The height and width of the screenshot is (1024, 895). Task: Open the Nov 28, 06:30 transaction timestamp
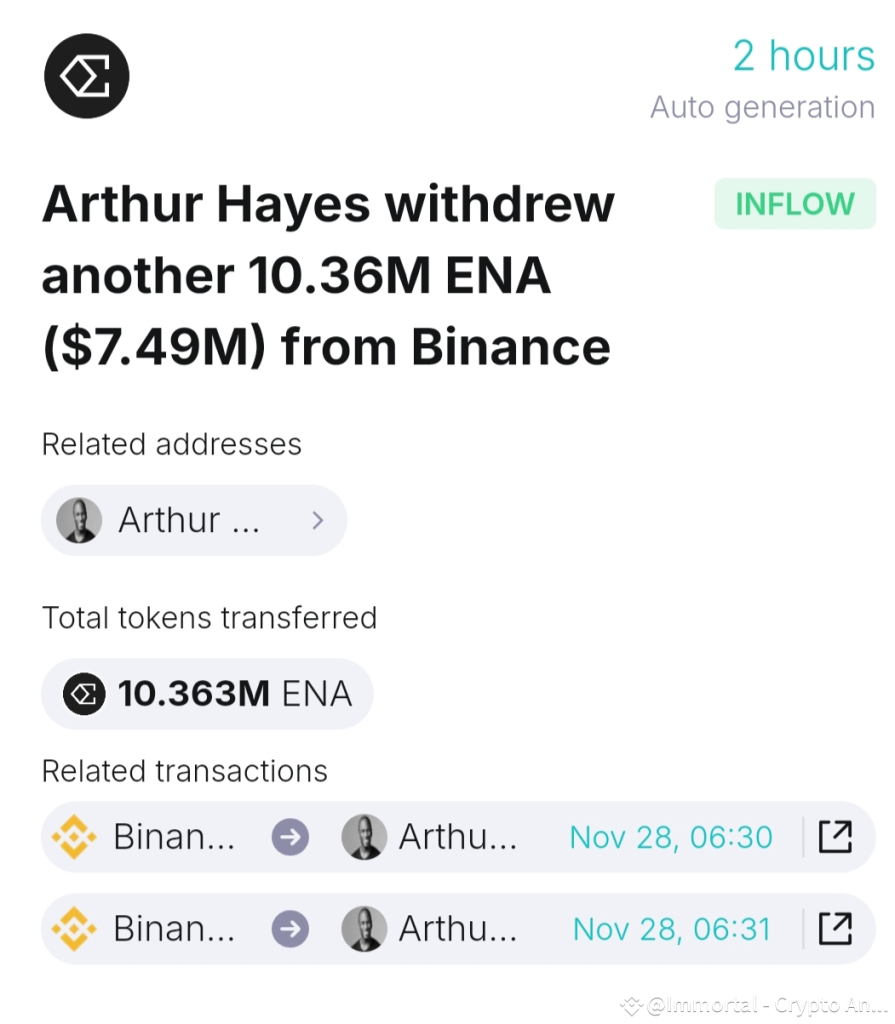click(x=671, y=837)
